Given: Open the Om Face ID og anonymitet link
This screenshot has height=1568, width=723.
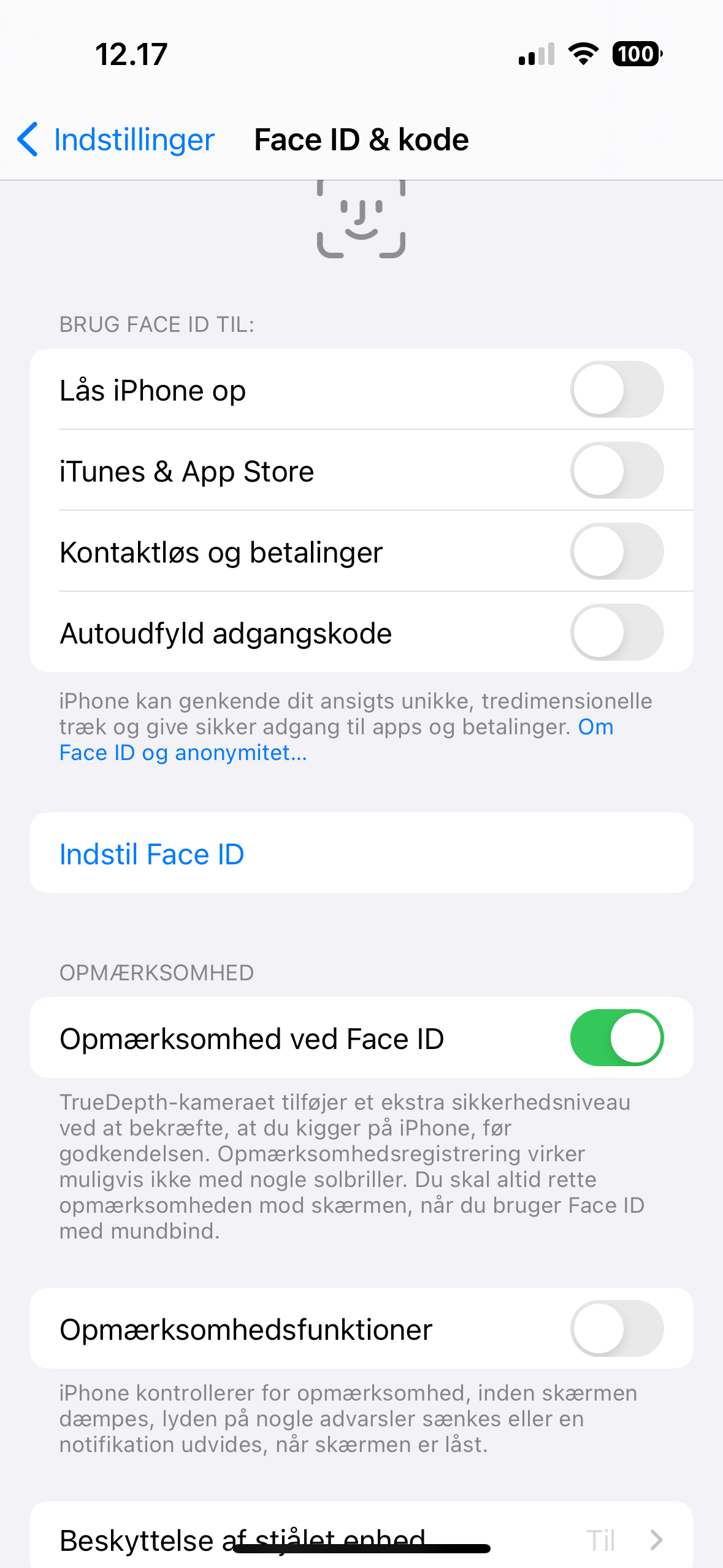Looking at the screenshot, I should (x=183, y=753).
